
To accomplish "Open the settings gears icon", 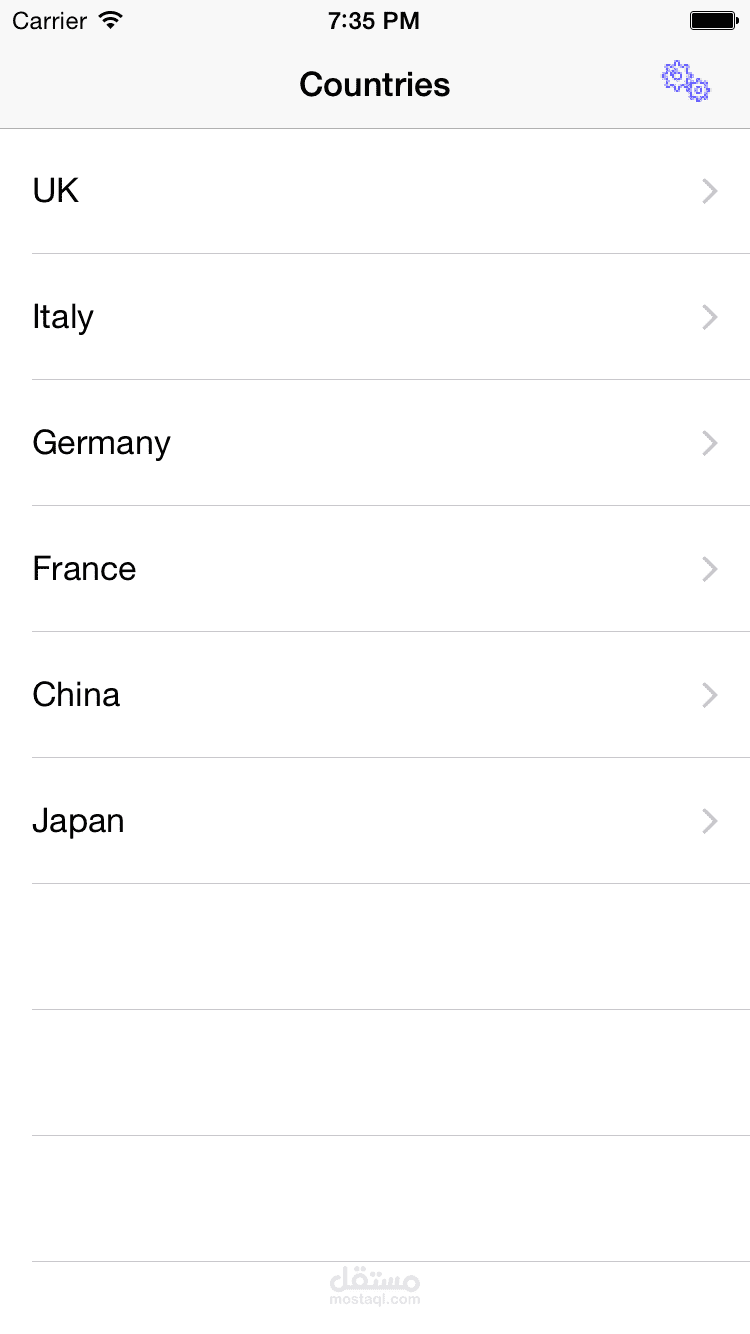I will 686,82.
